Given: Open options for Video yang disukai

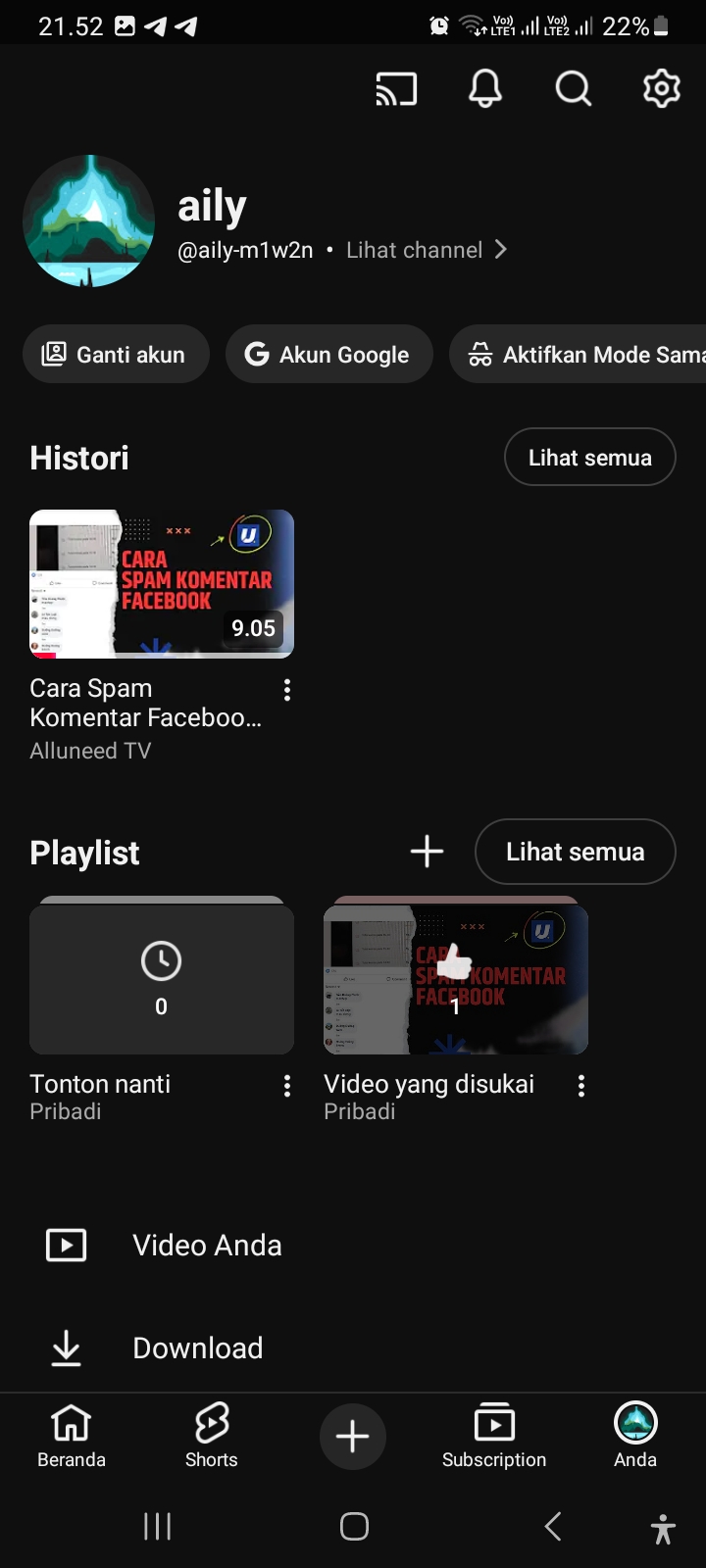Looking at the screenshot, I should (581, 1086).
